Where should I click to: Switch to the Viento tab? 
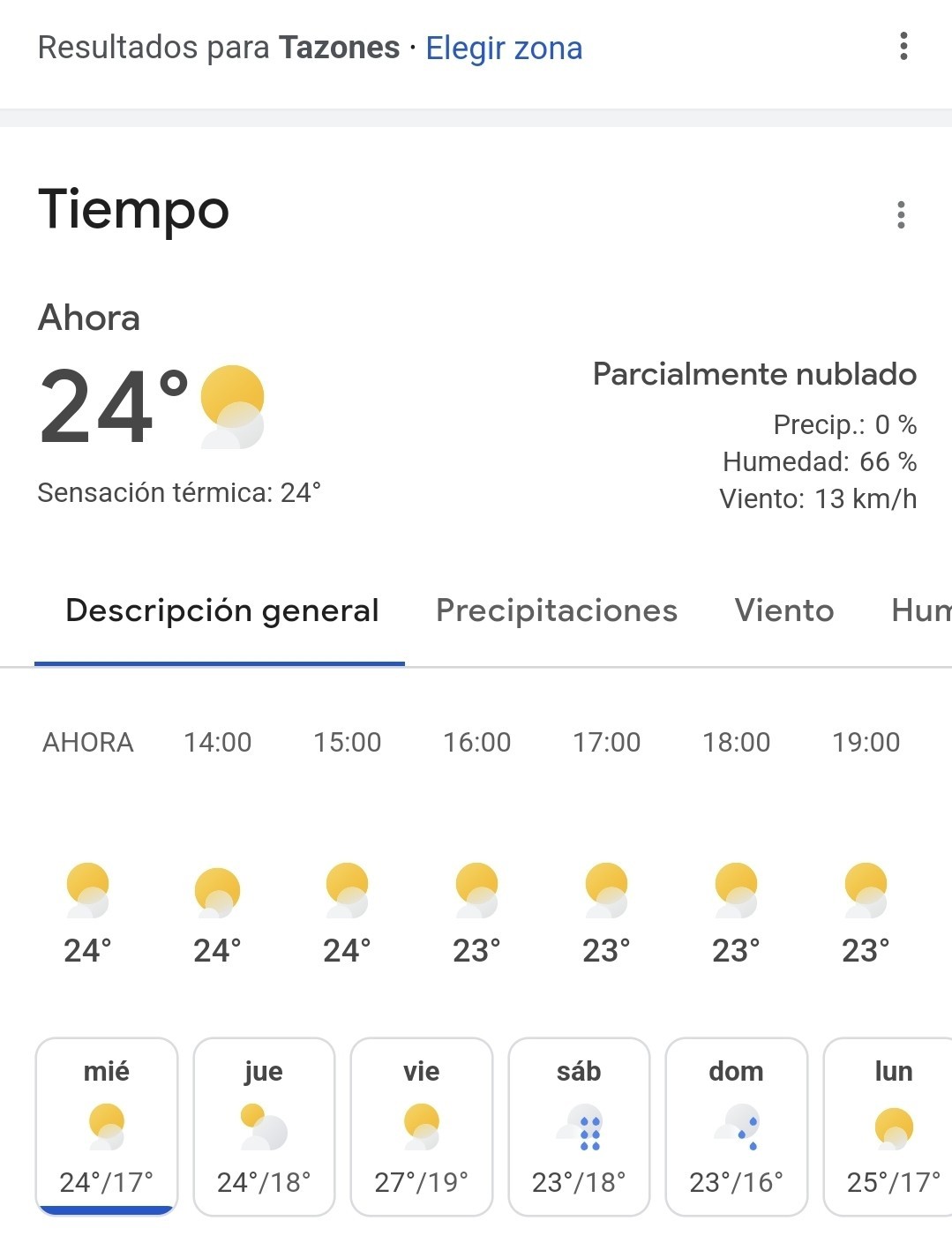click(784, 610)
